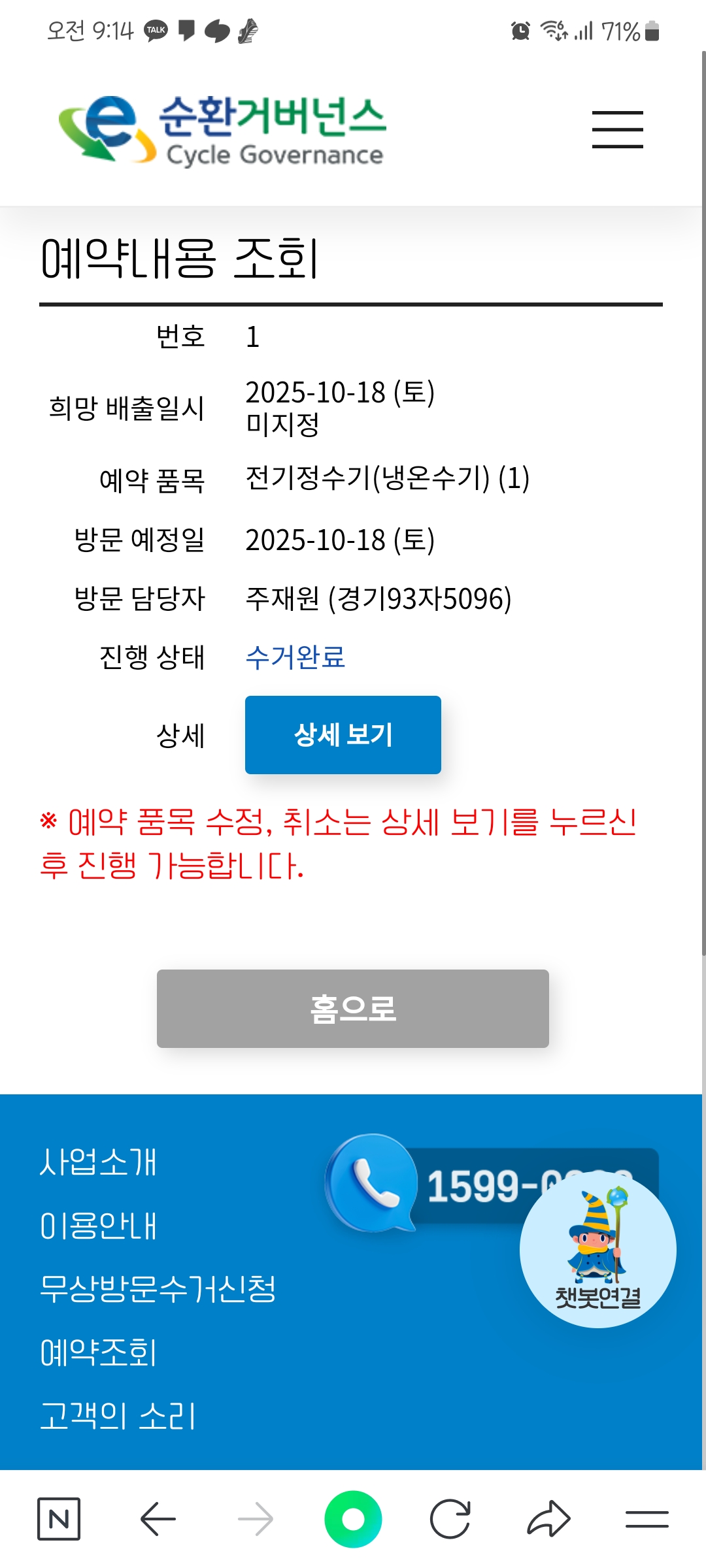This screenshot has height=1568, width=706.
Task: Tap the Cycle Governance logo
Action: coord(222,129)
